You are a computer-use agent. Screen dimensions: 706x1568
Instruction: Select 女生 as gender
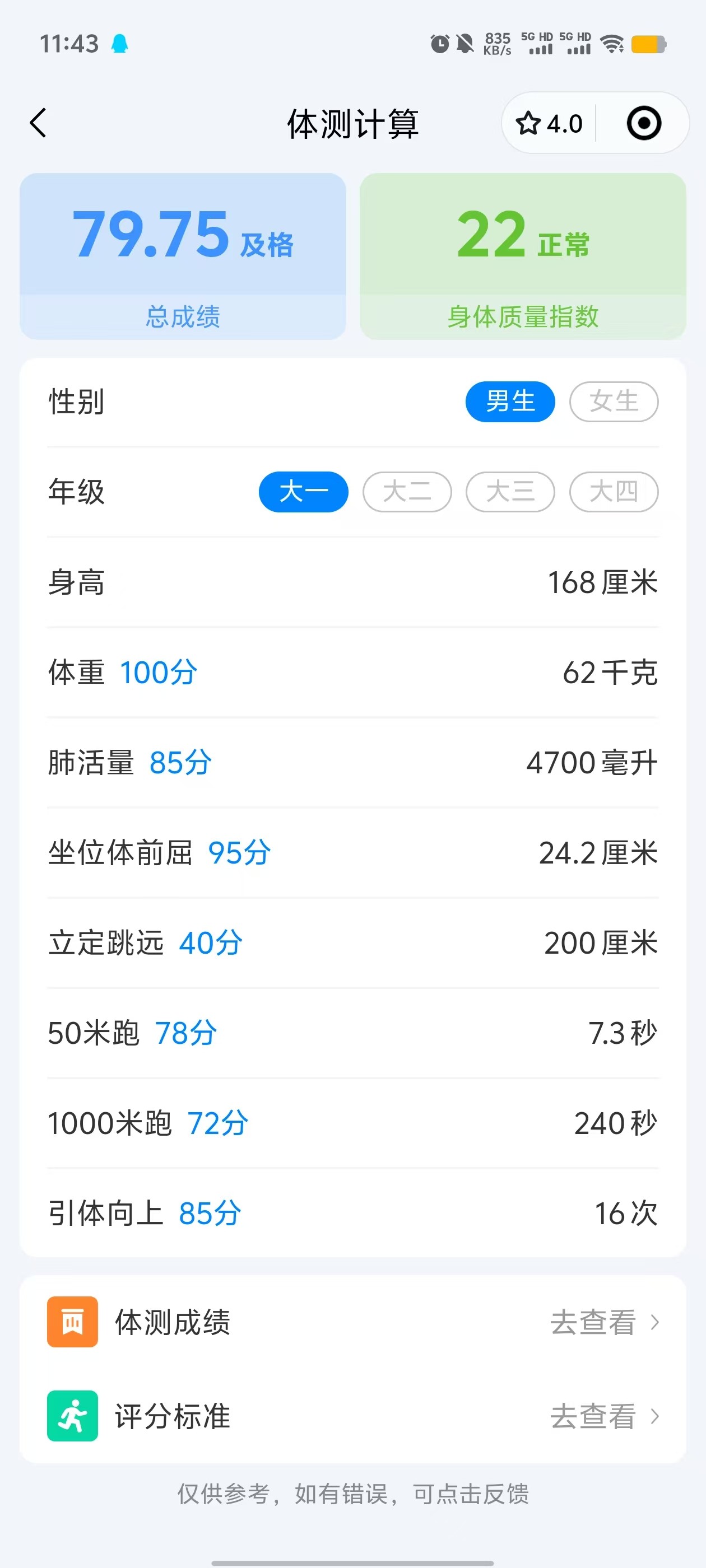pyautogui.click(x=614, y=402)
